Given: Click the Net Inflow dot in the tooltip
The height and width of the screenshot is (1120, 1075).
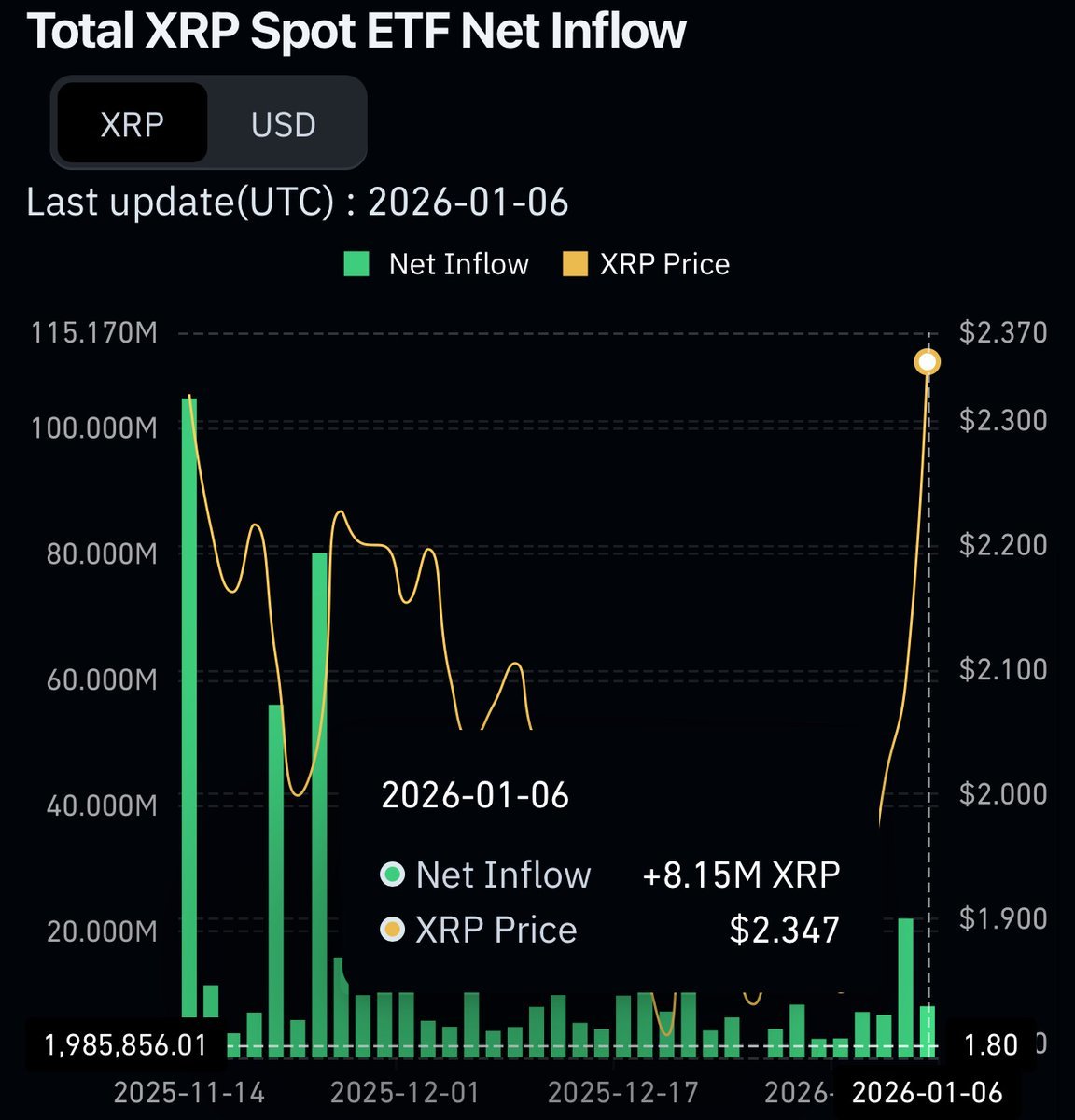Looking at the screenshot, I should tap(392, 875).
